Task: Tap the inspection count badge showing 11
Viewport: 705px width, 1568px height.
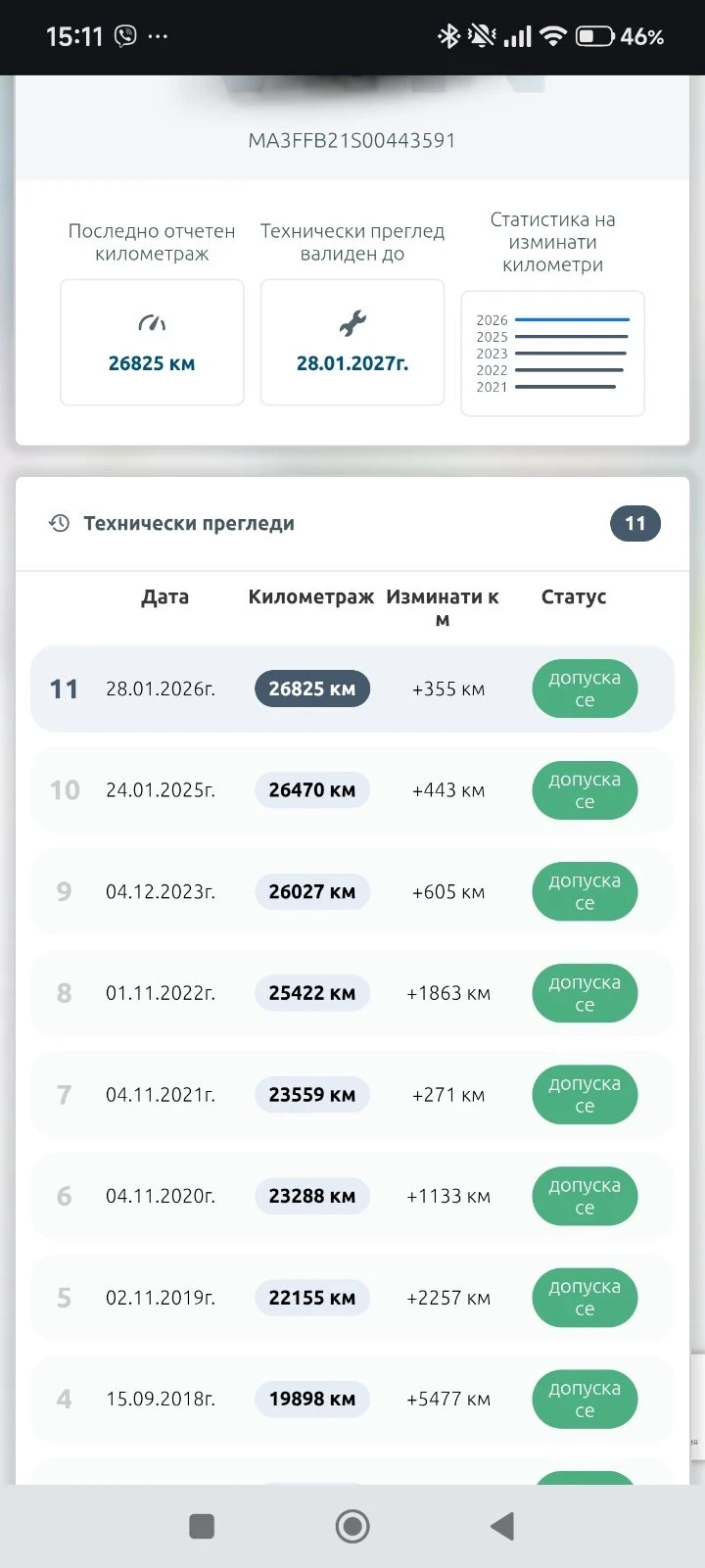Action: pyautogui.click(x=634, y=523)
